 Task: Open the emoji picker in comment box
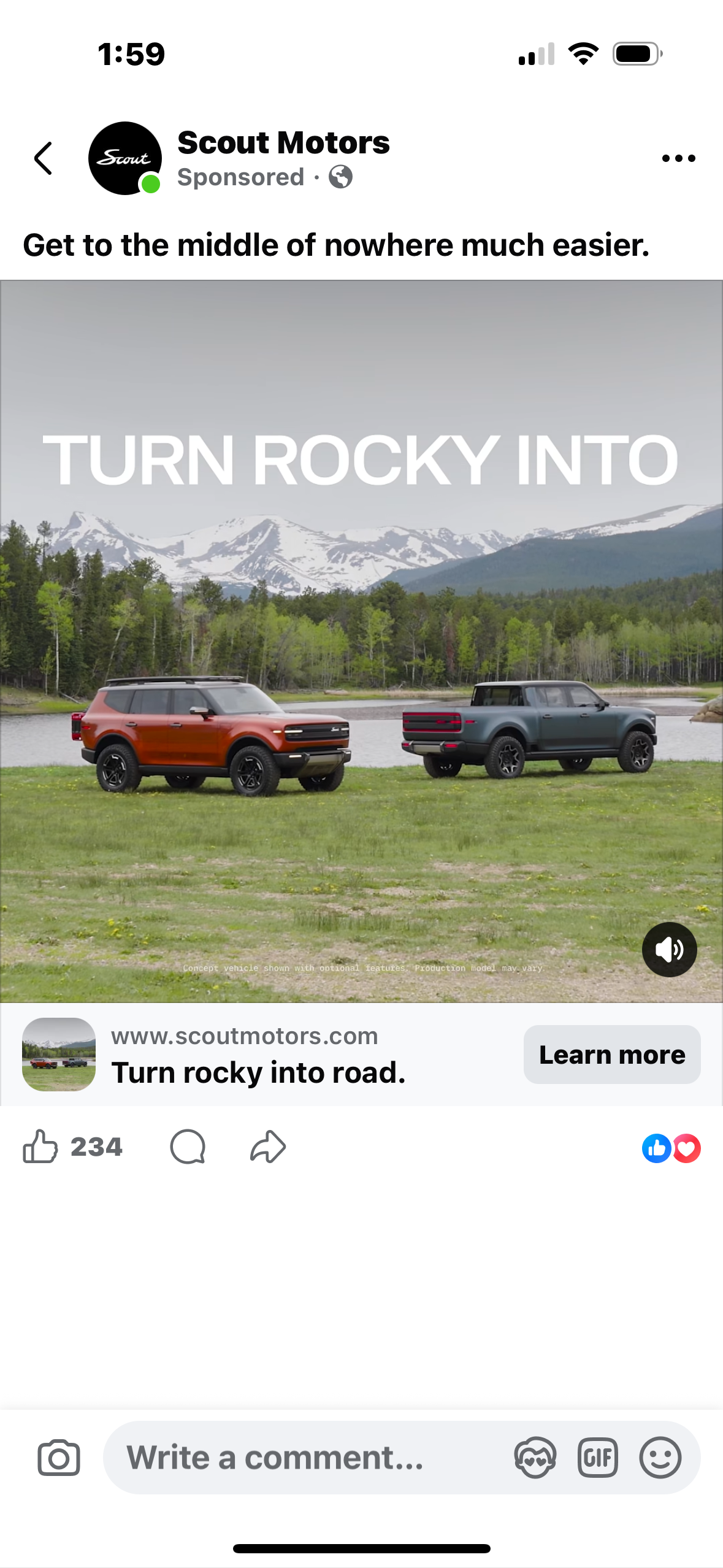660,1458
